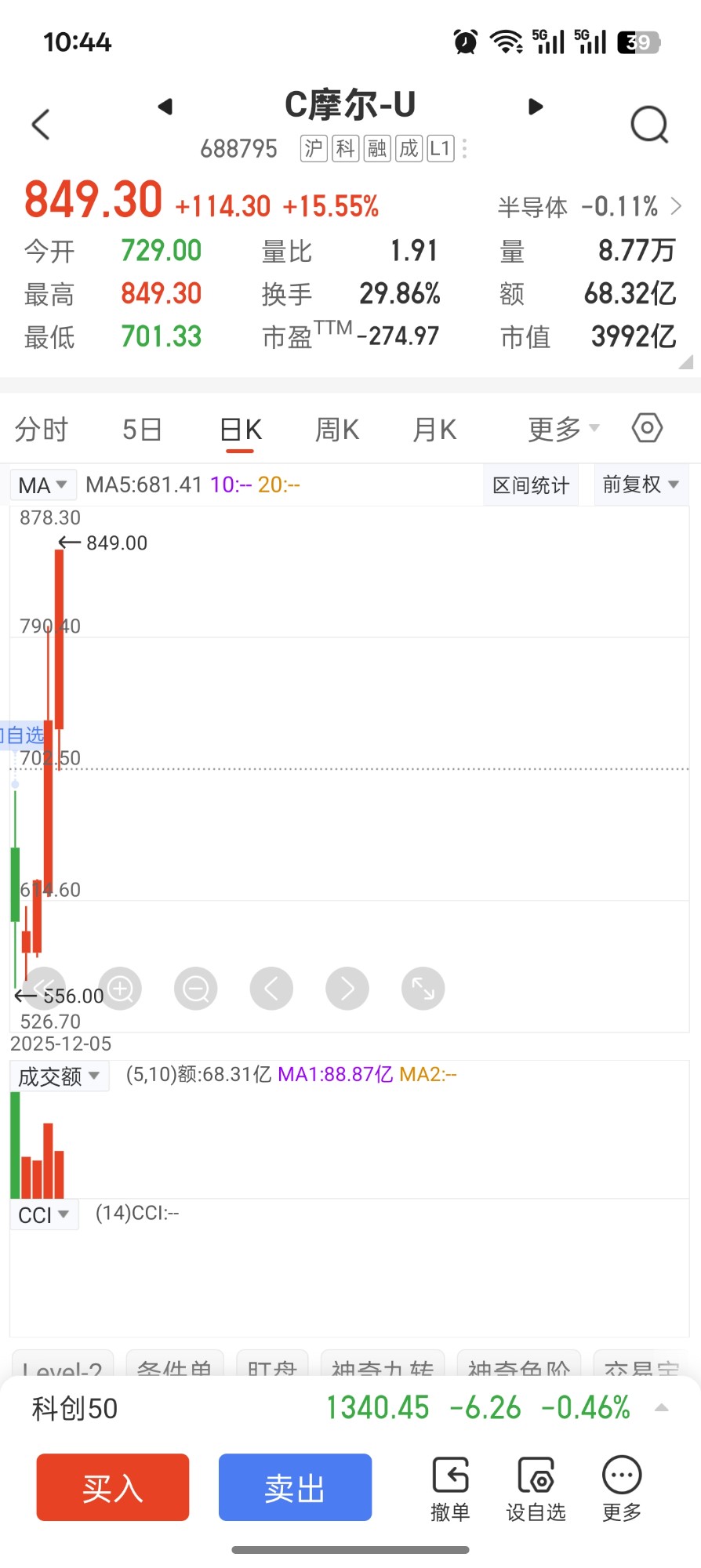Tap the 卖出 sell button
701x1568 pixels.
(295, 1487)
